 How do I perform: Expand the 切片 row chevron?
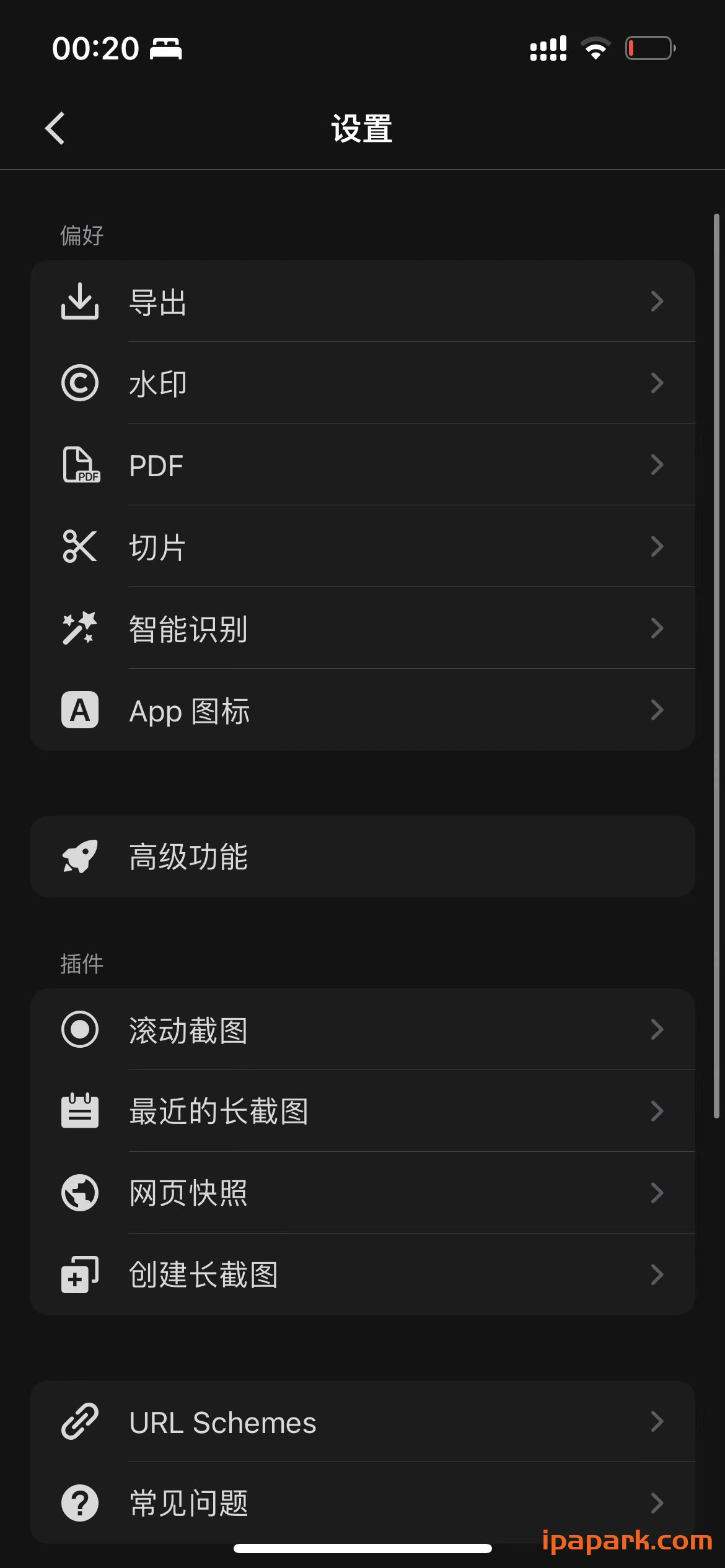[x=657, y=546]
